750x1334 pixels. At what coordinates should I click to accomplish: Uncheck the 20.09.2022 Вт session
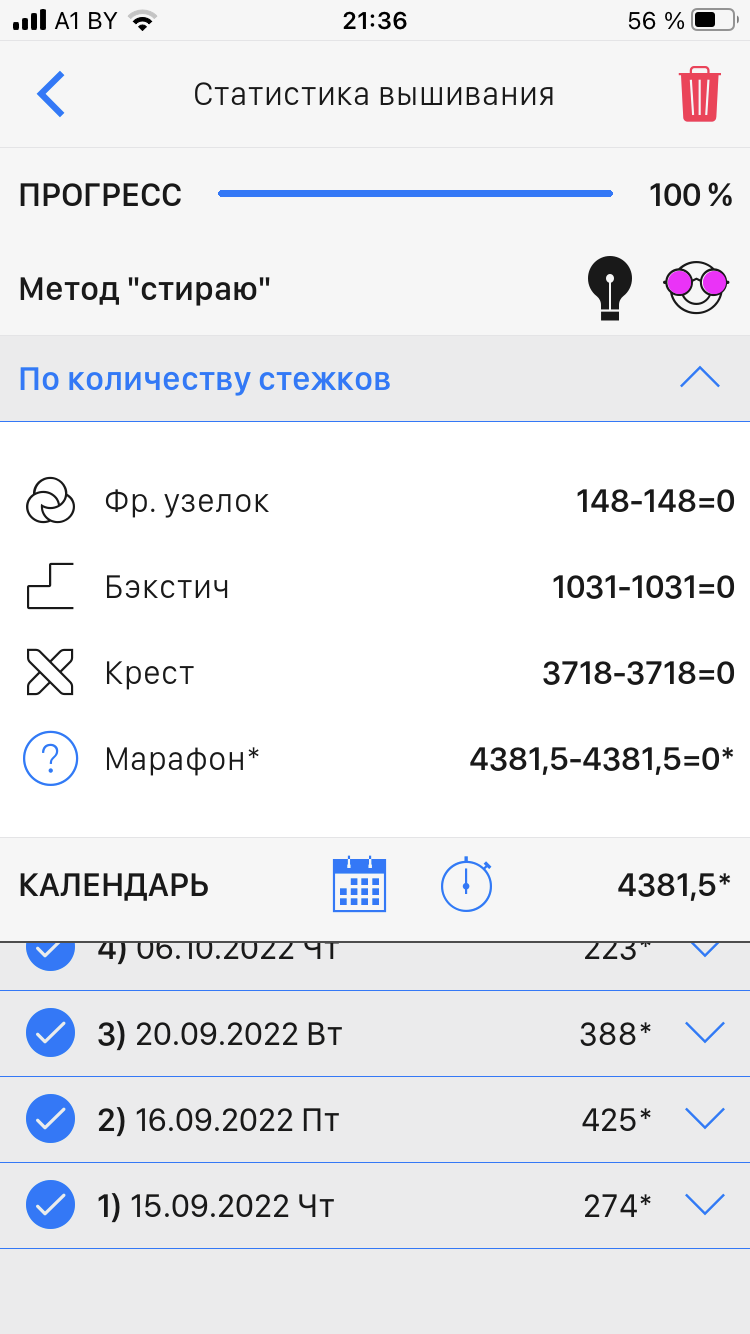point(50,1033)
